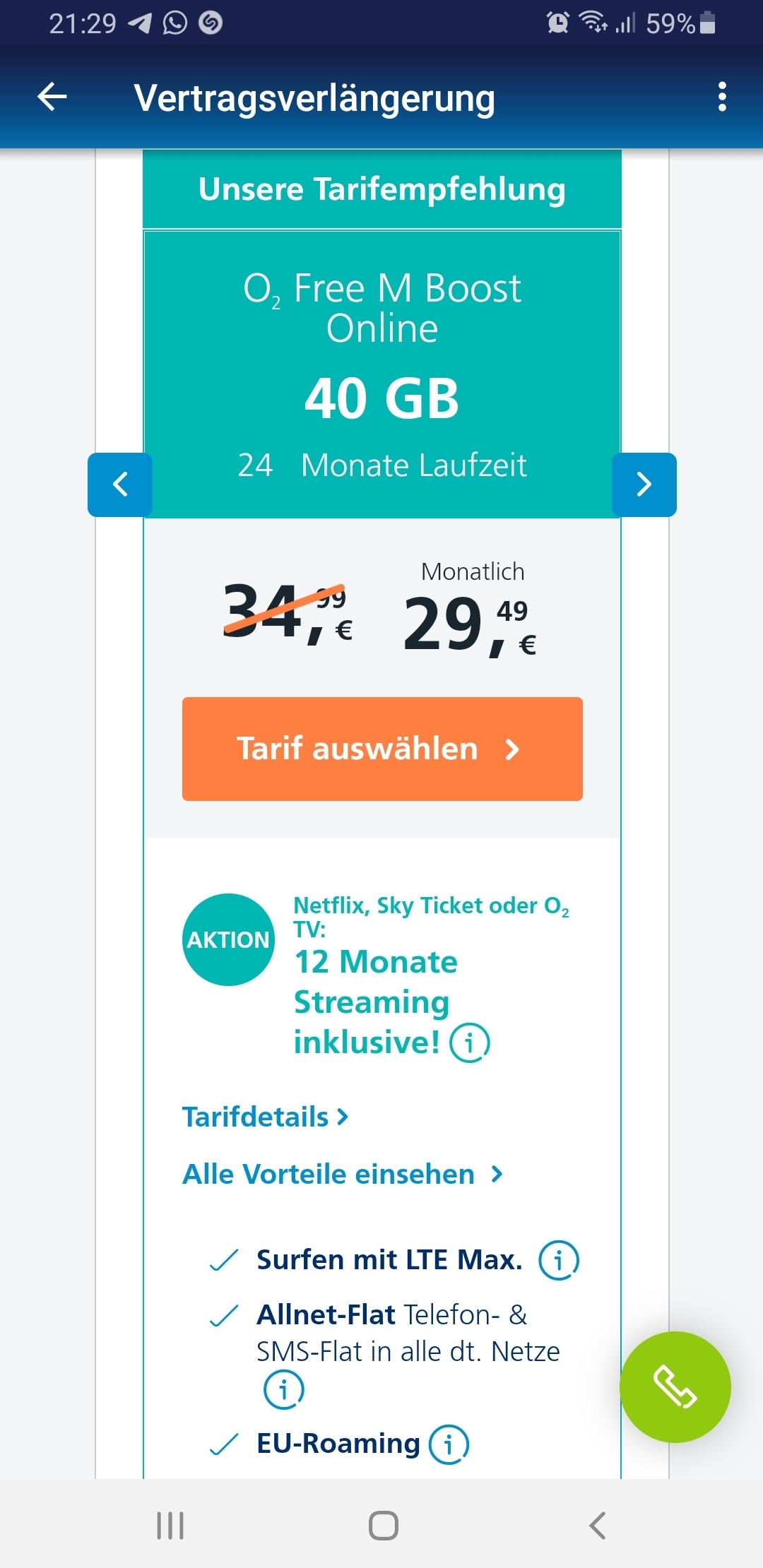The image size is (763, 1568).
Task: Show the previous tariff offer
Action: coord(120,485)
